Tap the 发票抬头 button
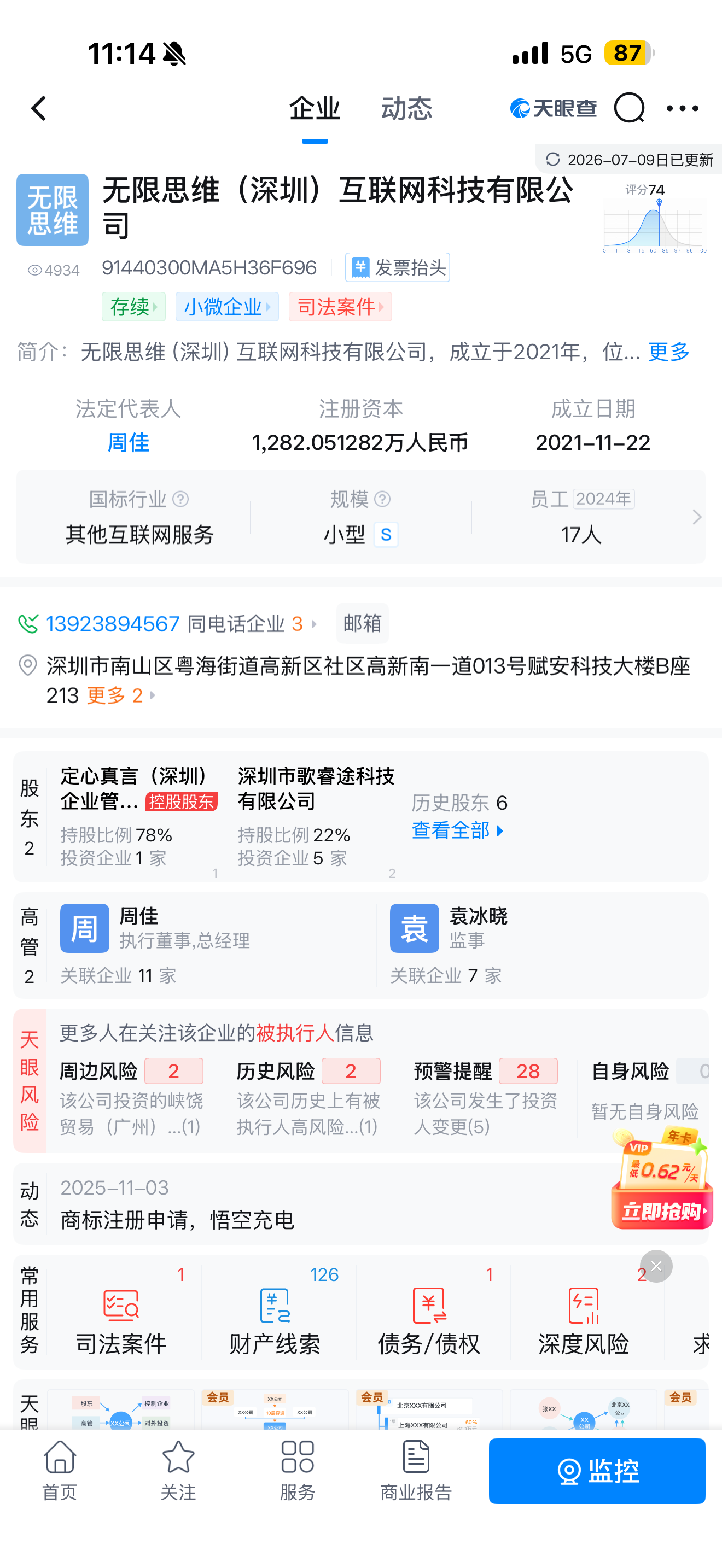 pos(398,268)
